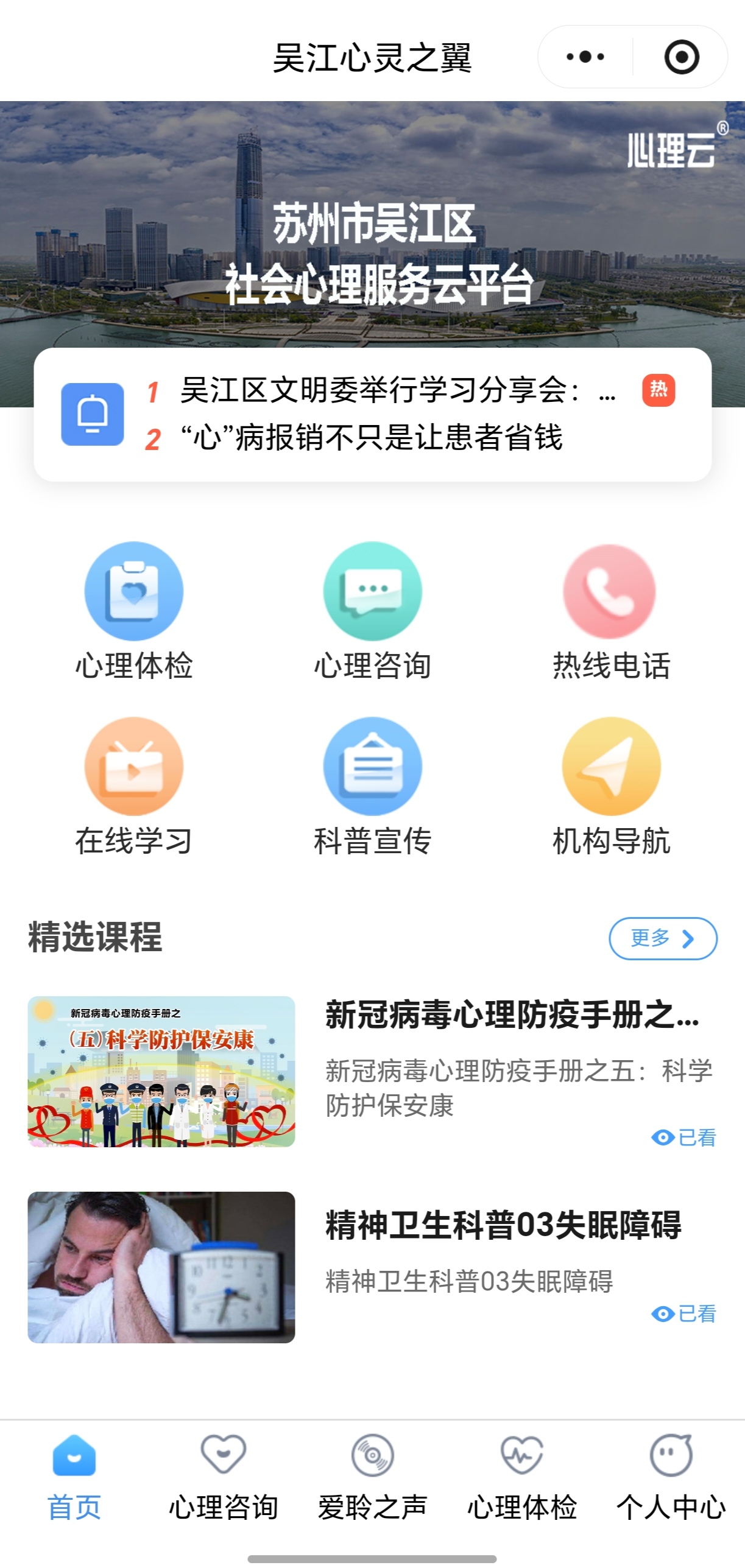Switch to the 个人中心 tab
Screen dimensions: 745x1568
click(x=671, y=1476)
